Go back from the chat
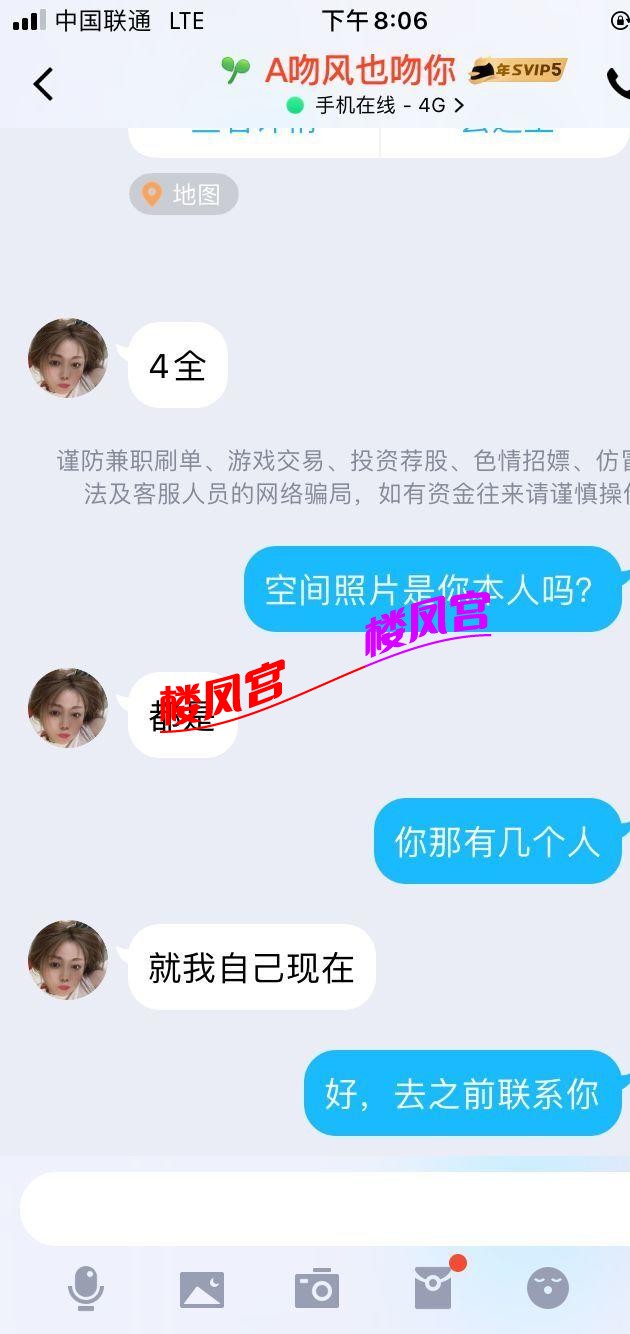 click(43, 84)
